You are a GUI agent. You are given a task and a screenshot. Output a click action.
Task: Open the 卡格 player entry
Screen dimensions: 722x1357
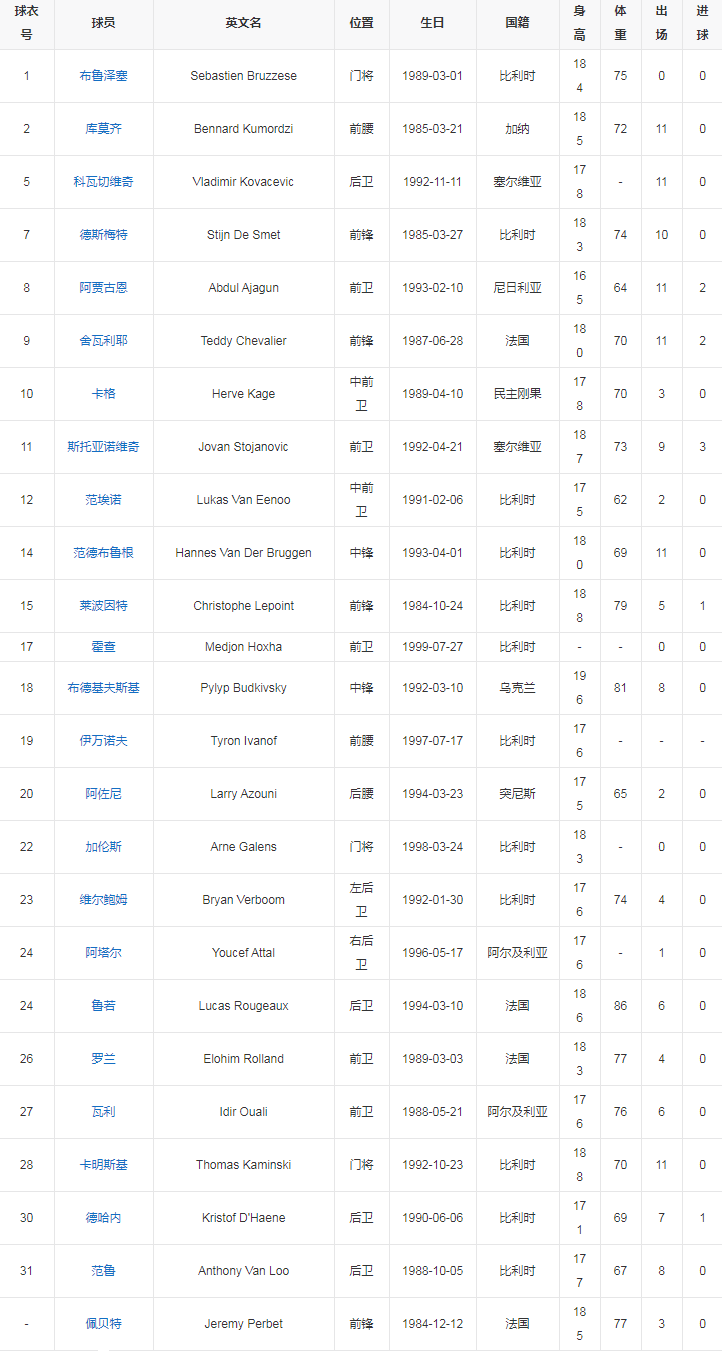(x=103, y=394)
